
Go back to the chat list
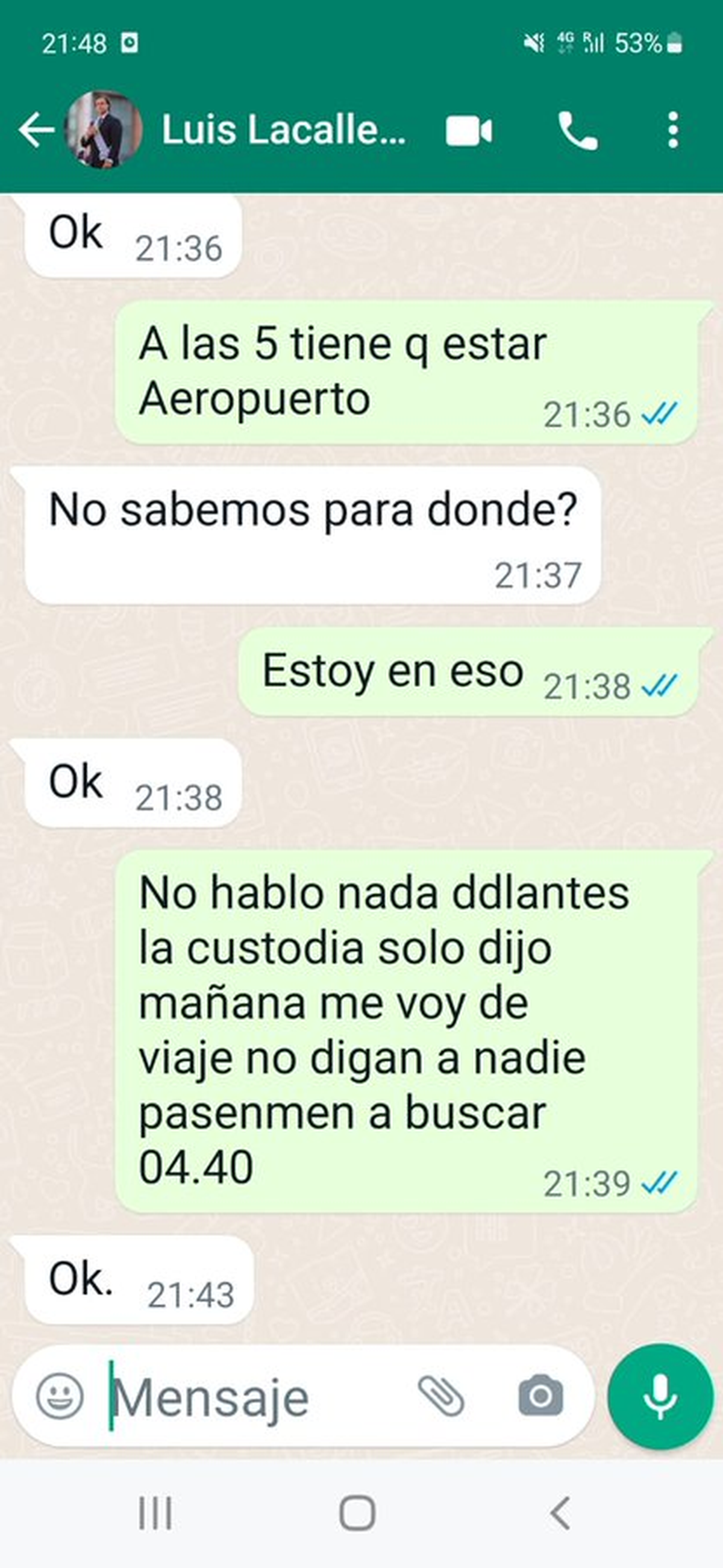pyautogui.click(x=37, y=130)
